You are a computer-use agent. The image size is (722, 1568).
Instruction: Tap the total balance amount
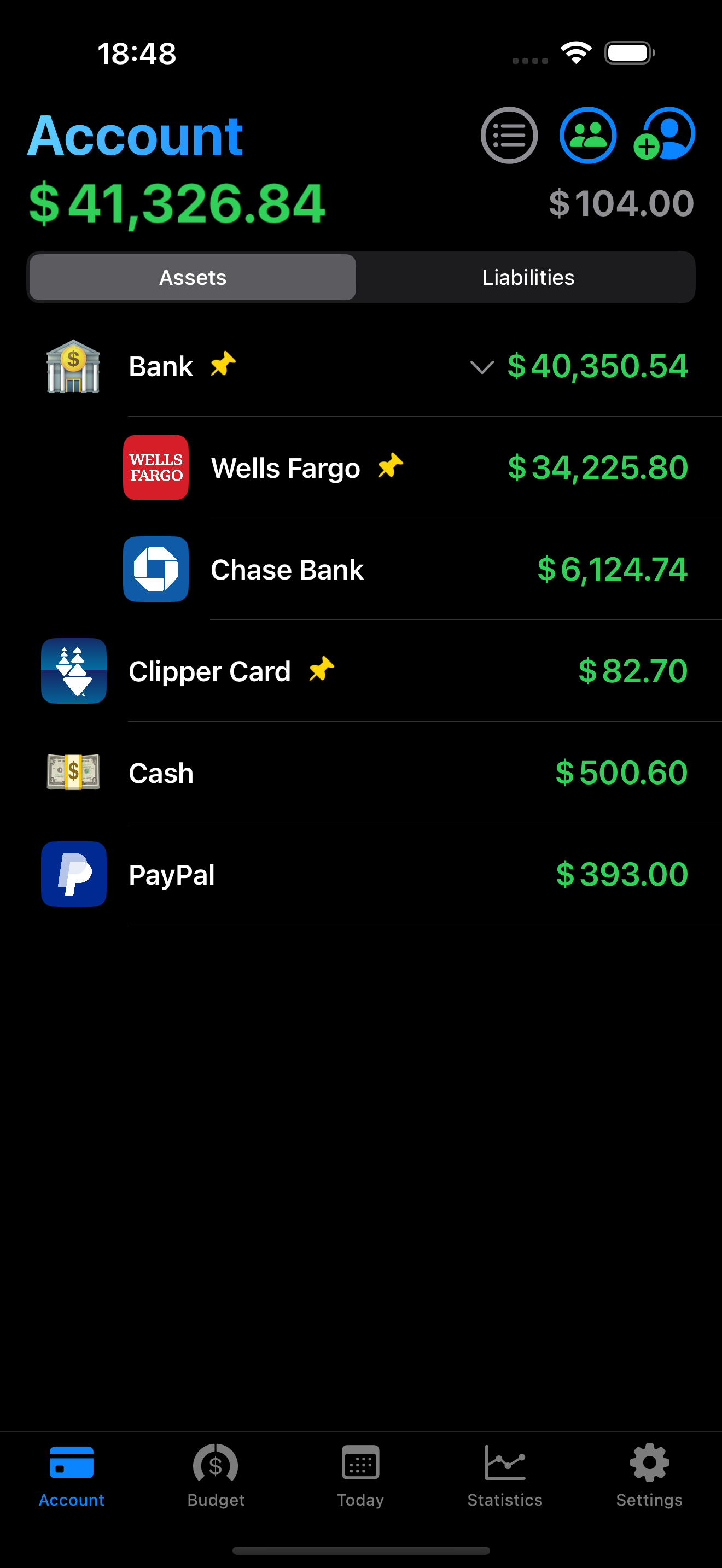click(x=178, y=203)
